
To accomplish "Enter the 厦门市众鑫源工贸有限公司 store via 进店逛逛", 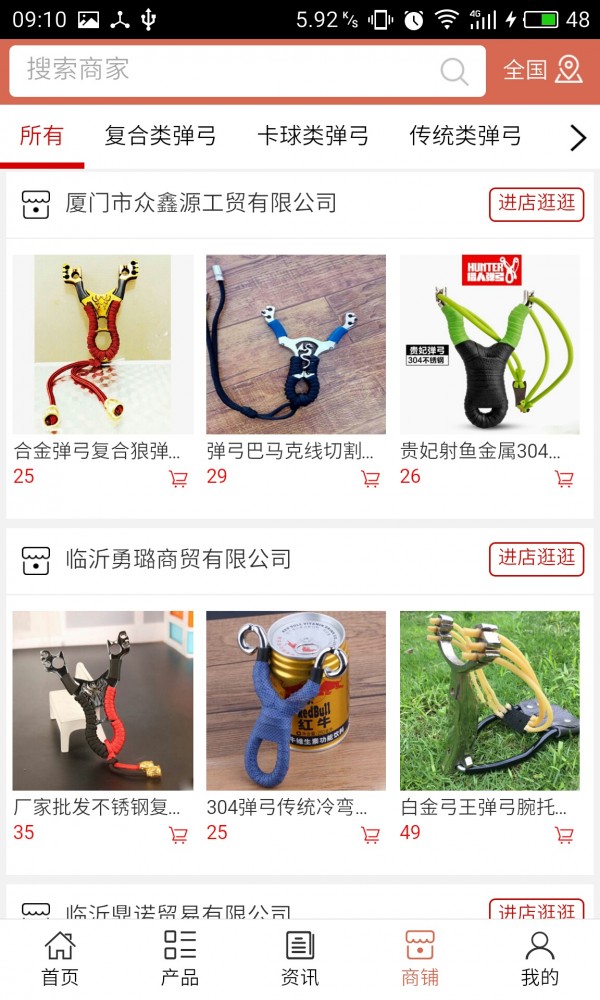I will click(536, 203).
